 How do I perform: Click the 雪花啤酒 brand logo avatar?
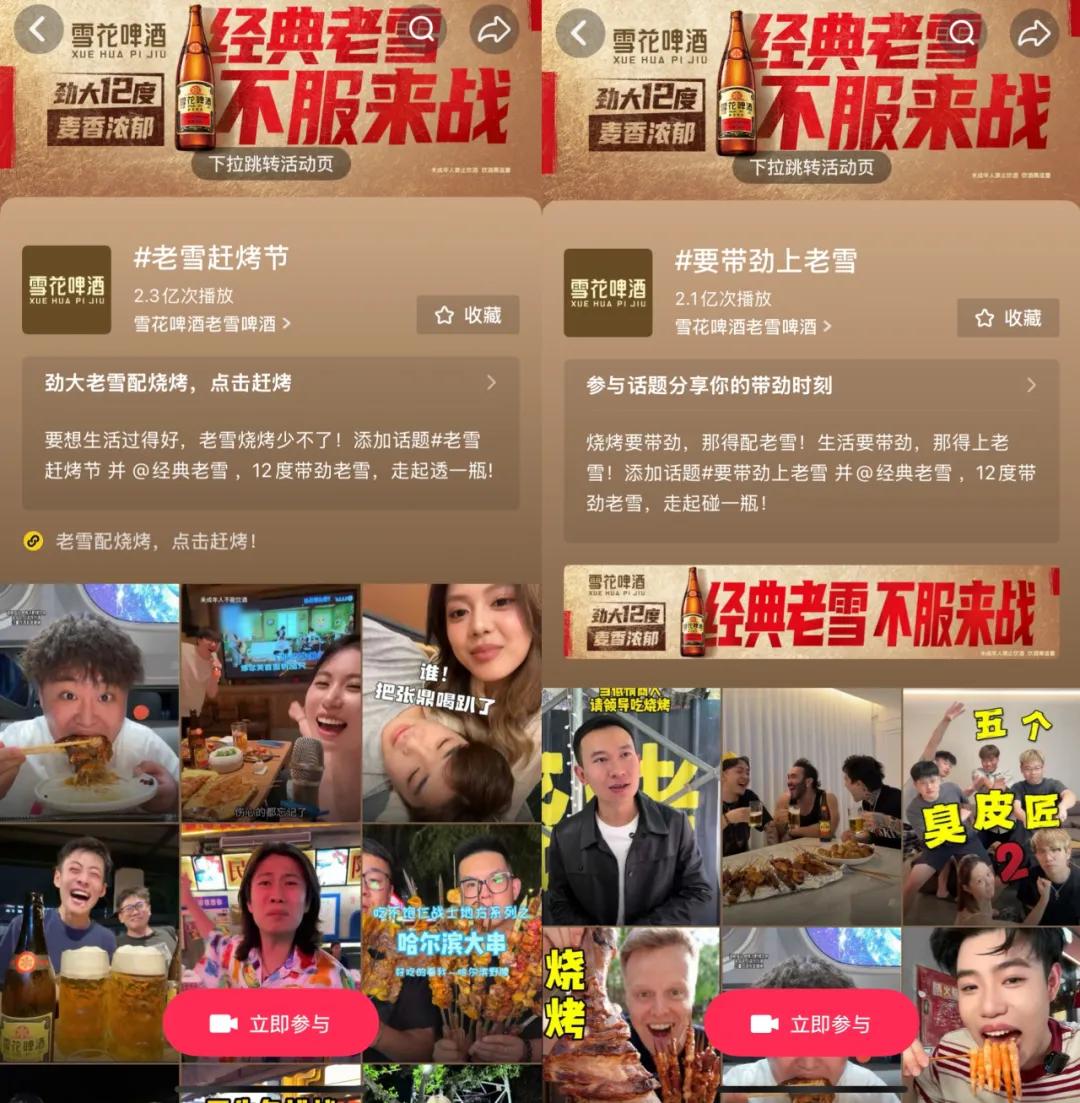pyautogui.click(x=66, y=290)
